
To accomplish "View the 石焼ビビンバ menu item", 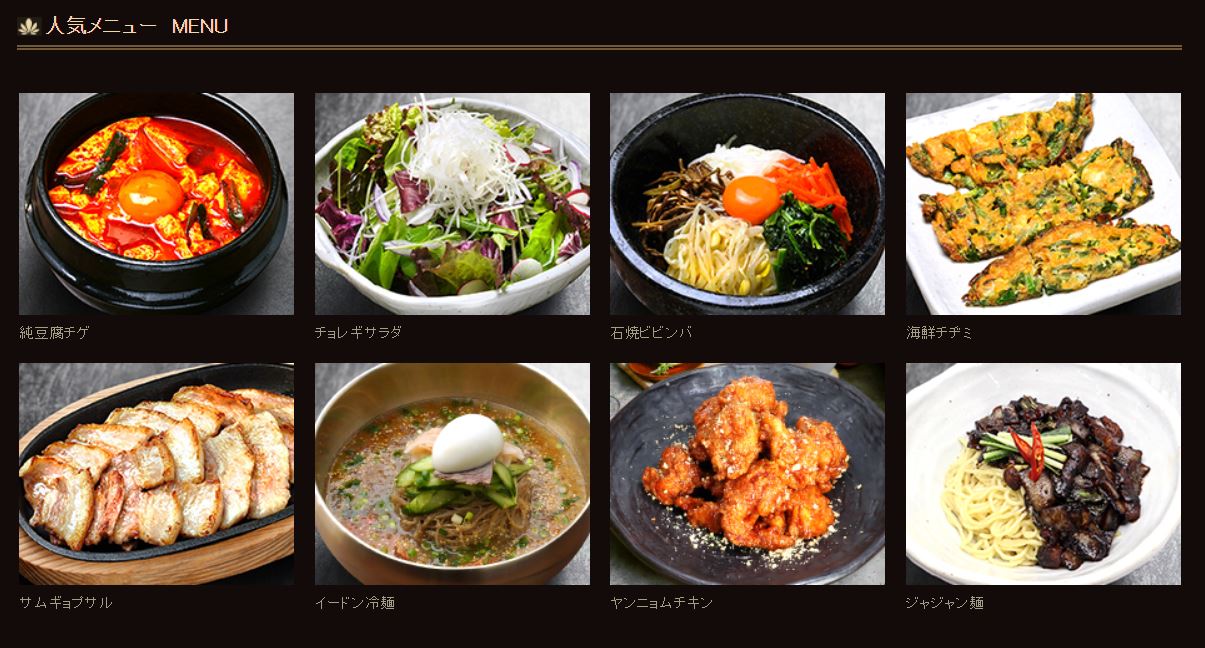I will (747, 204).
